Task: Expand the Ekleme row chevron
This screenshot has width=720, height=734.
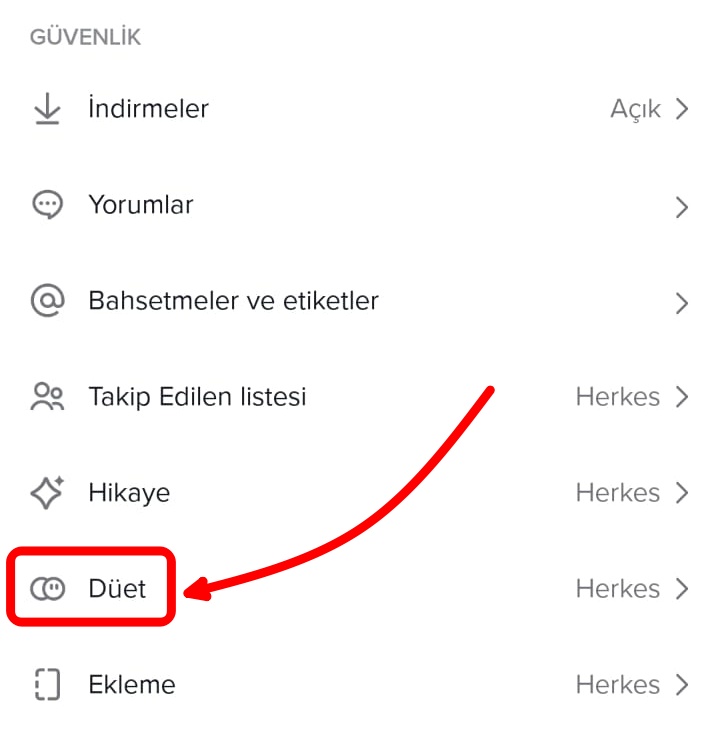Action: 683,684
